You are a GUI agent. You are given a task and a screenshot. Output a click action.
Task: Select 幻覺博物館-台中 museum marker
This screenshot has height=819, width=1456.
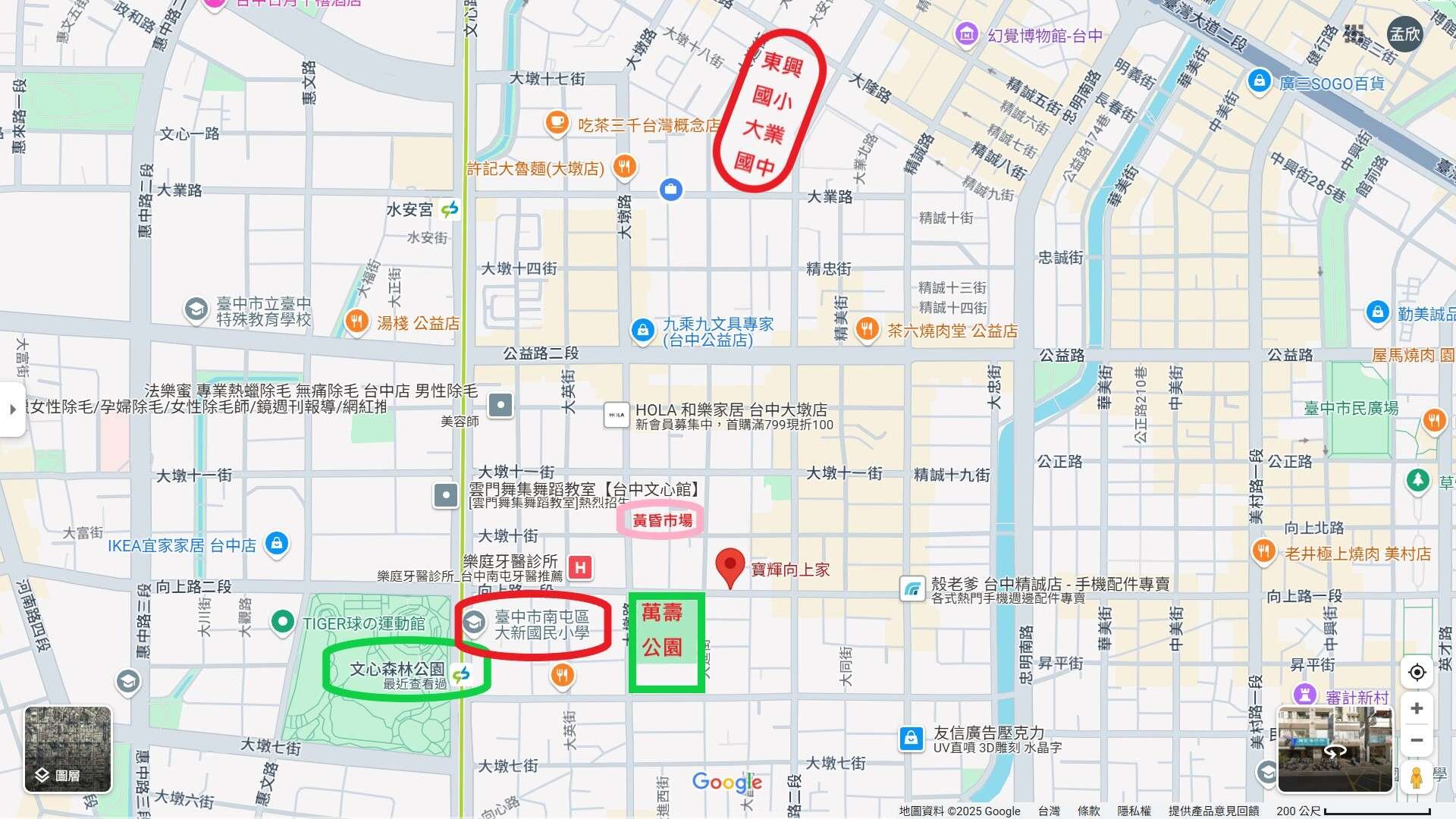pyautogui.click(x=966, y=34)
